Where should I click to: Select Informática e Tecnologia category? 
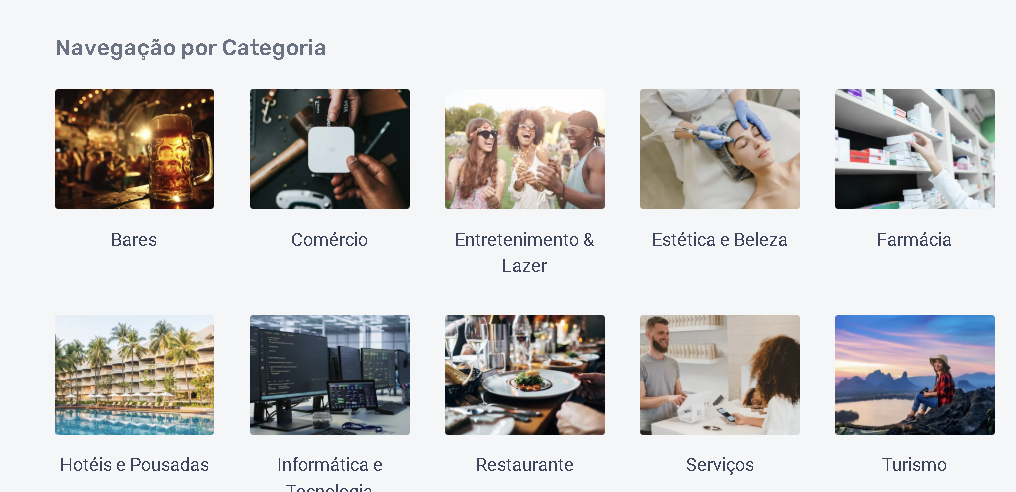click(329, 375)
